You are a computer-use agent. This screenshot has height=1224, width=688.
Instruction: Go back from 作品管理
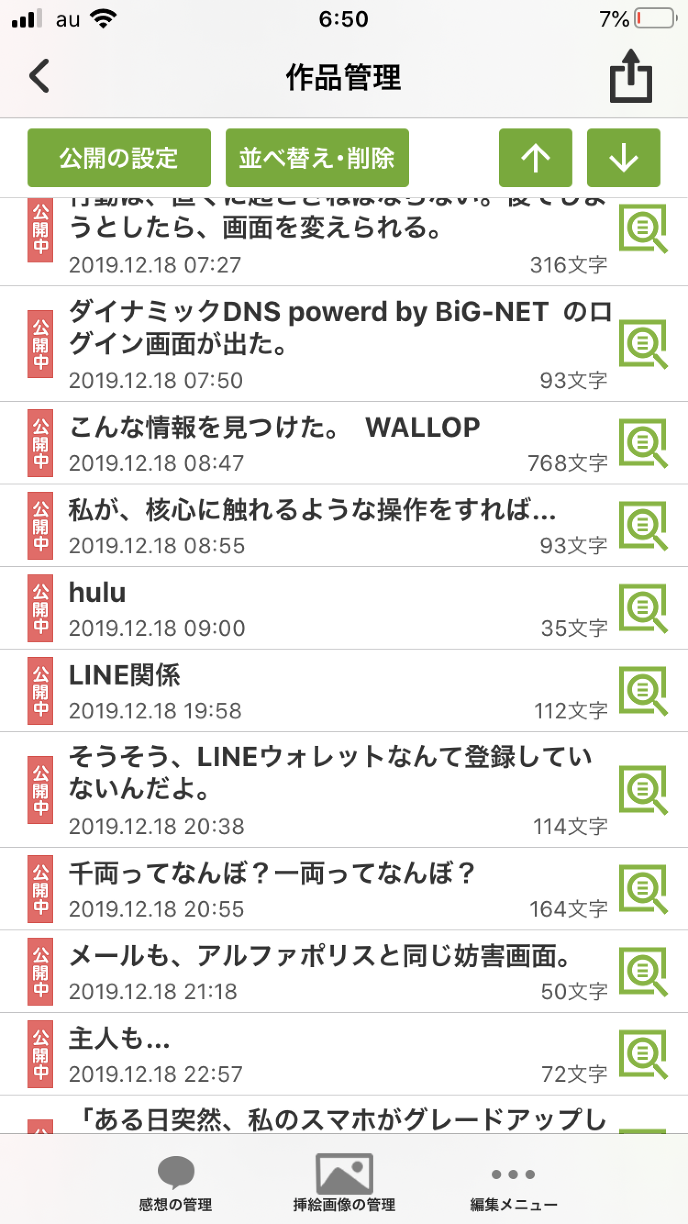click(39, 77)
